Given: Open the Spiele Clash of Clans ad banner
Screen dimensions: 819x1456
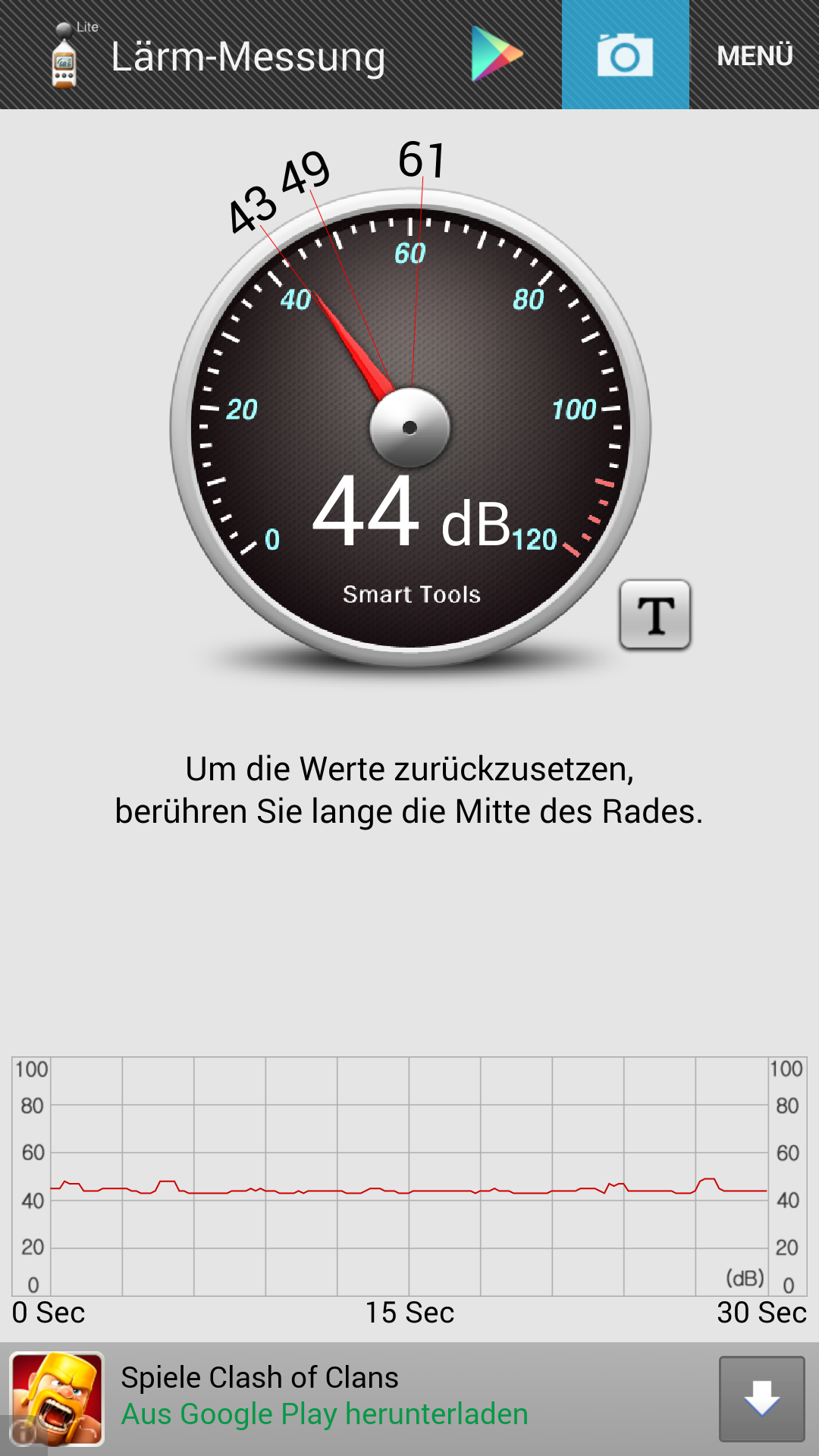Looking at the screenshot, I should tap(326, 1397).
